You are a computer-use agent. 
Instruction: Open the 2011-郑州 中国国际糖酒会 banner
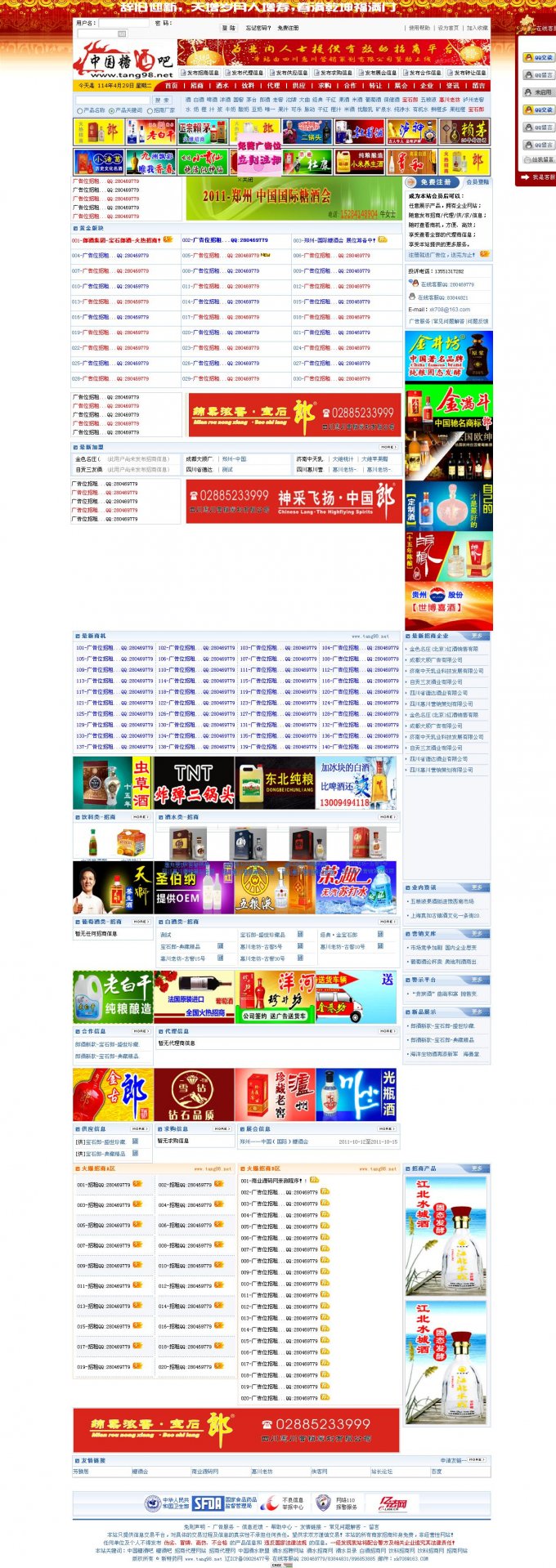pos(293,199)
